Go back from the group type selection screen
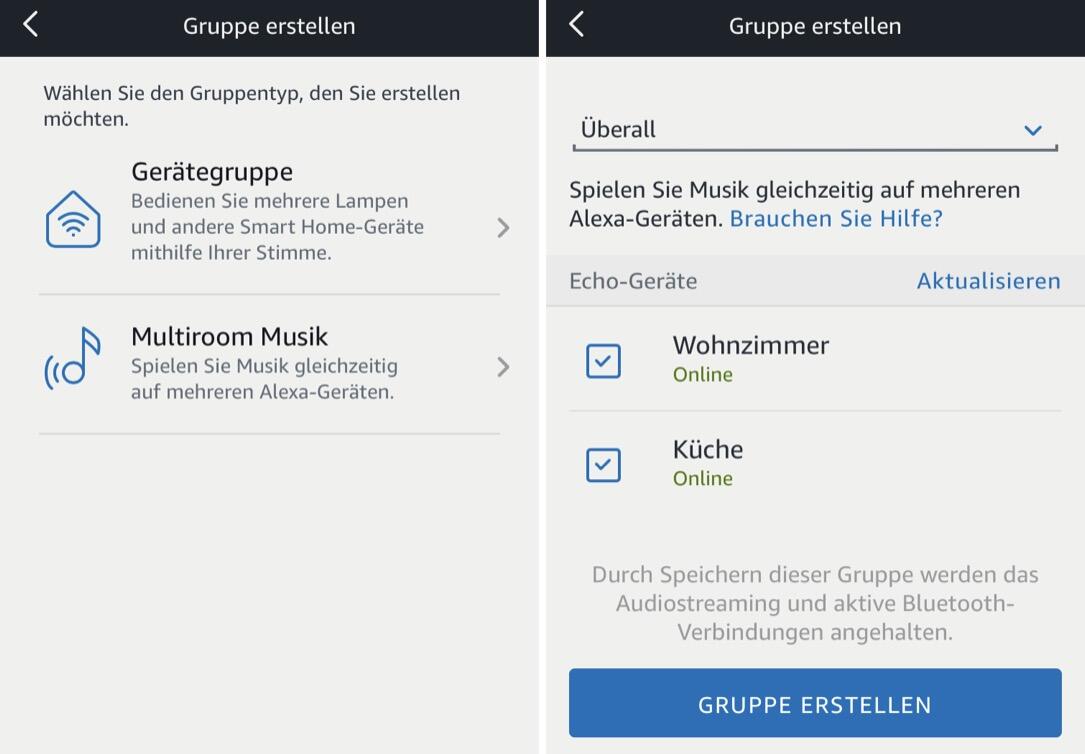The width and height of the screenshot is (1085, 754). [31, 25]
